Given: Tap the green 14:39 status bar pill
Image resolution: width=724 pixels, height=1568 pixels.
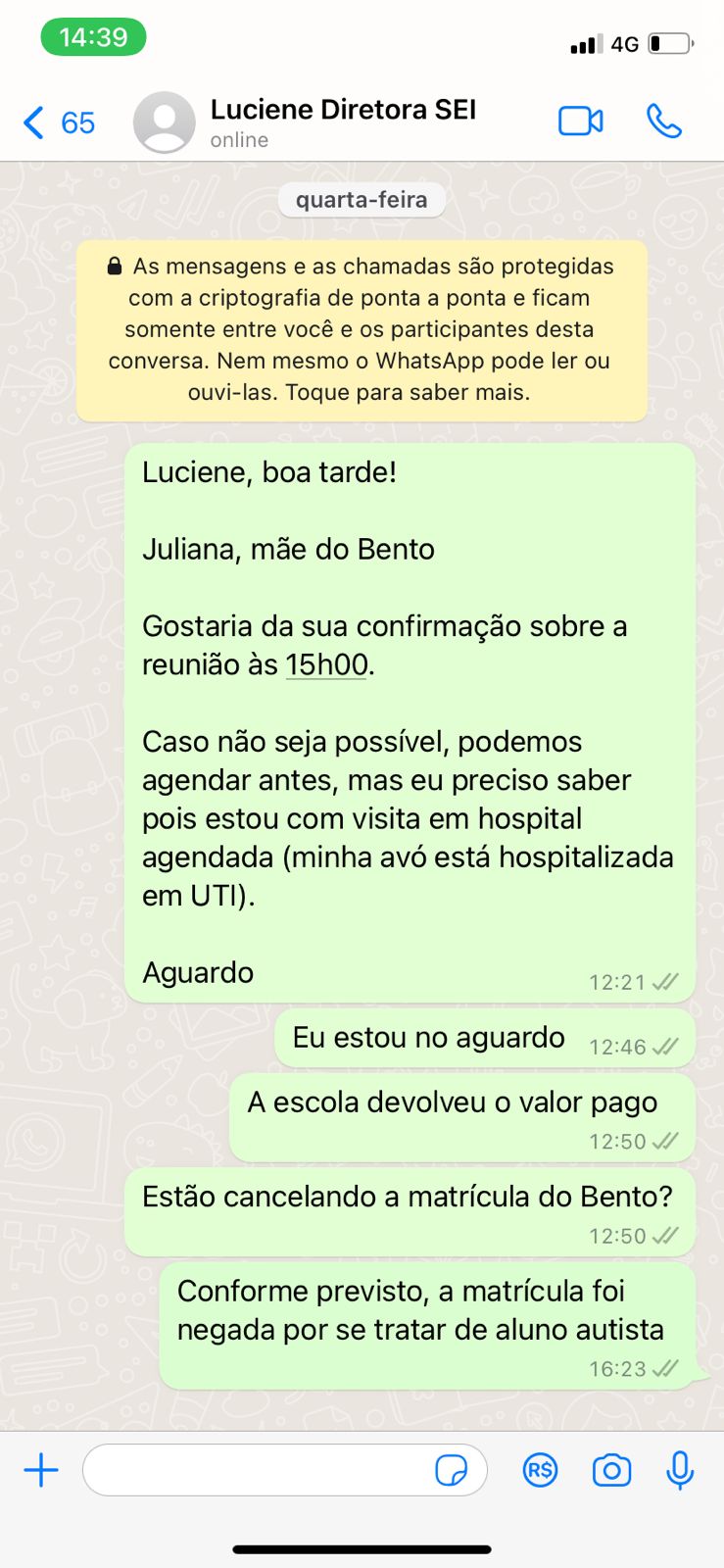Looking at the screenshot, I should point(93,37).
